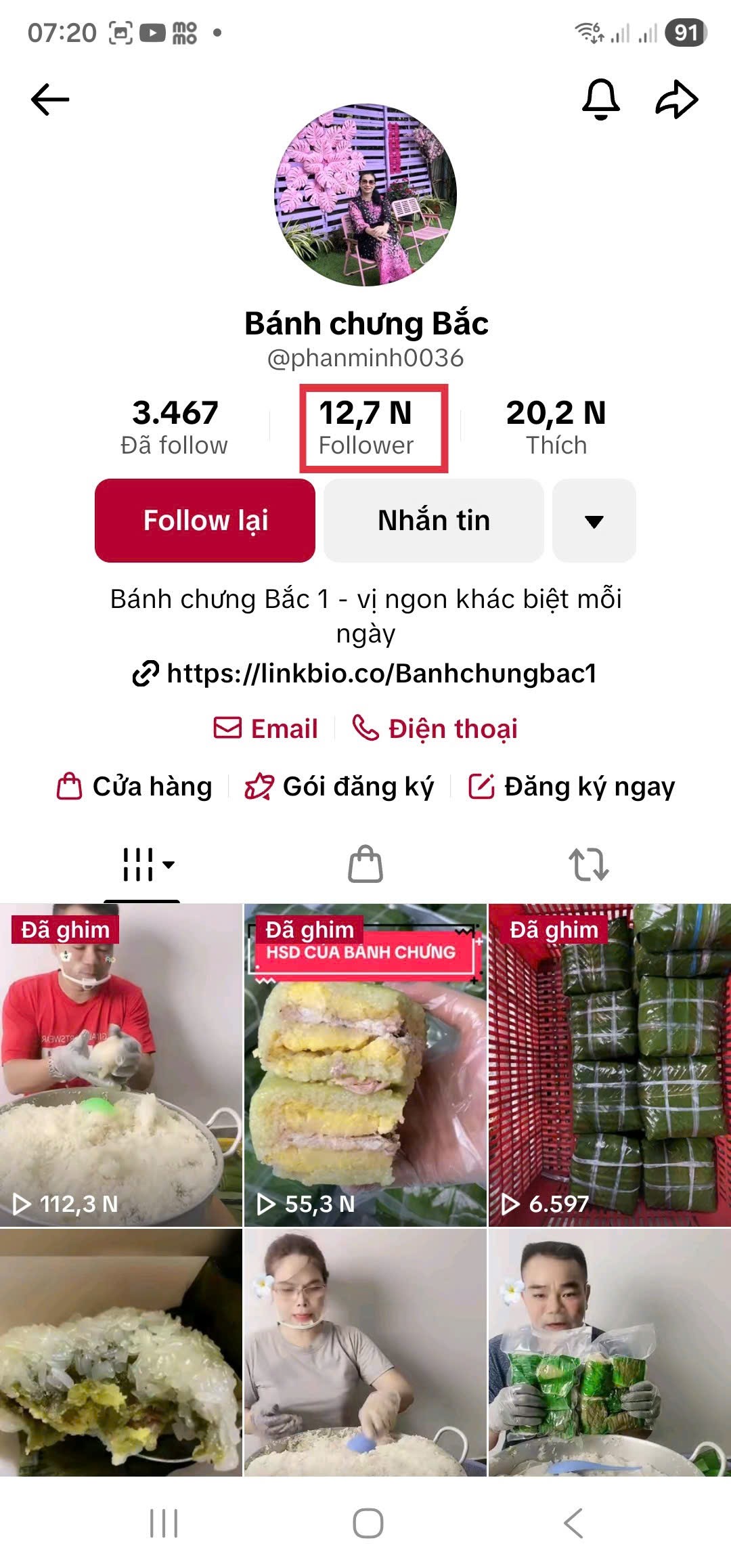
Task: Go back using the top-left arrow
Action: 50,100
